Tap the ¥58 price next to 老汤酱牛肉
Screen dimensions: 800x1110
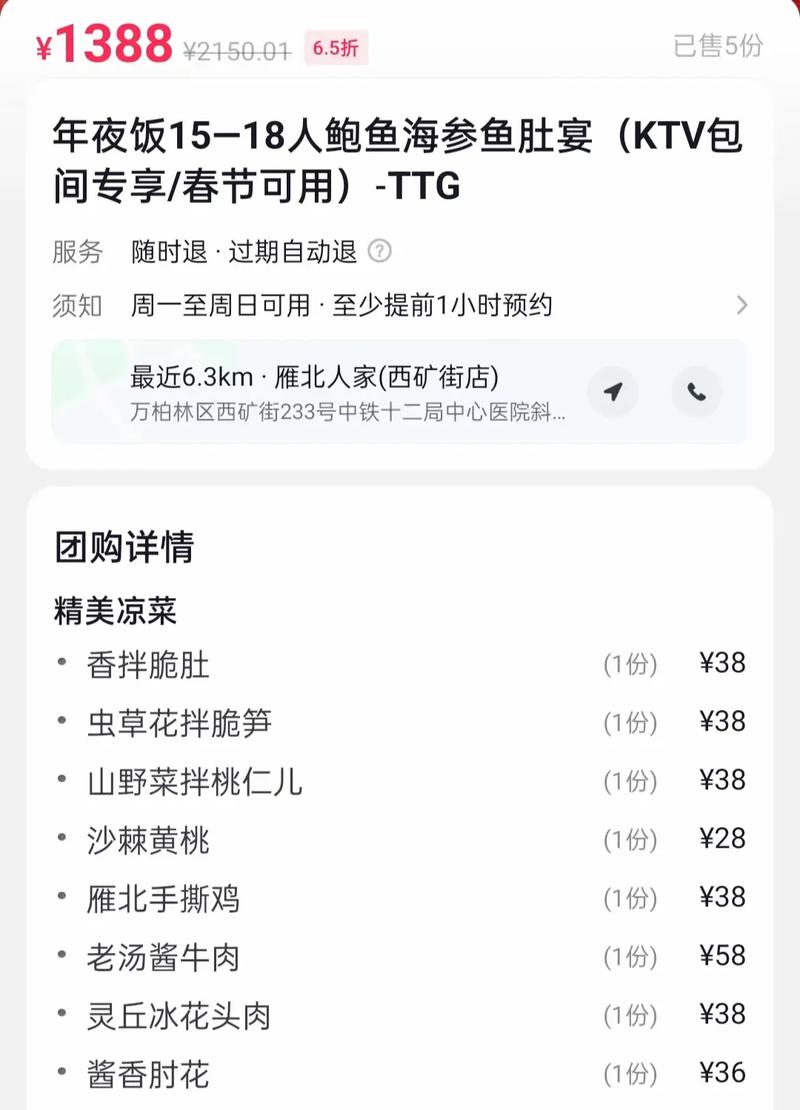coord(722,957)
